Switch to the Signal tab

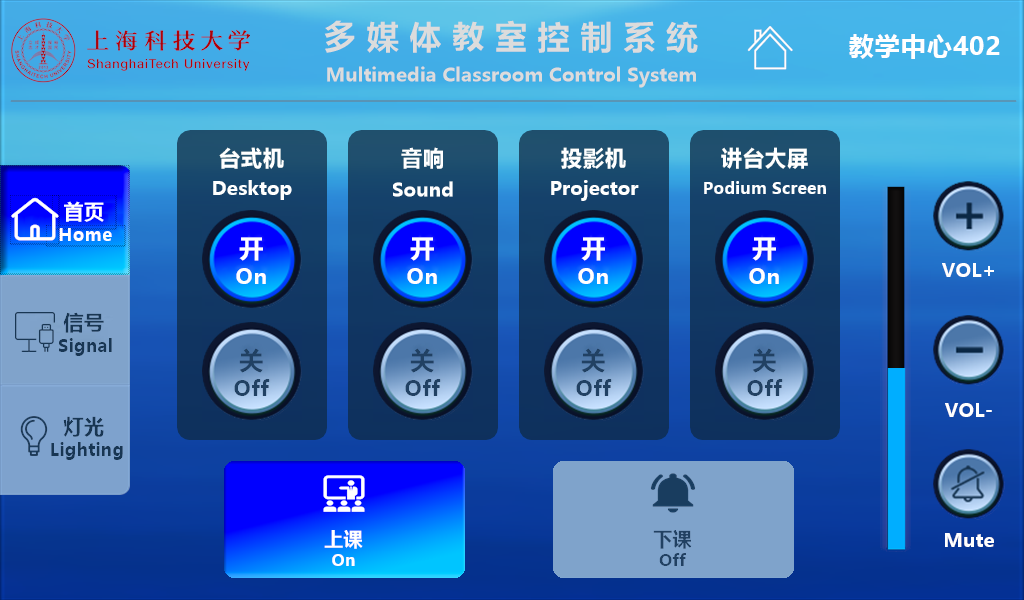(x=65, y=333)
